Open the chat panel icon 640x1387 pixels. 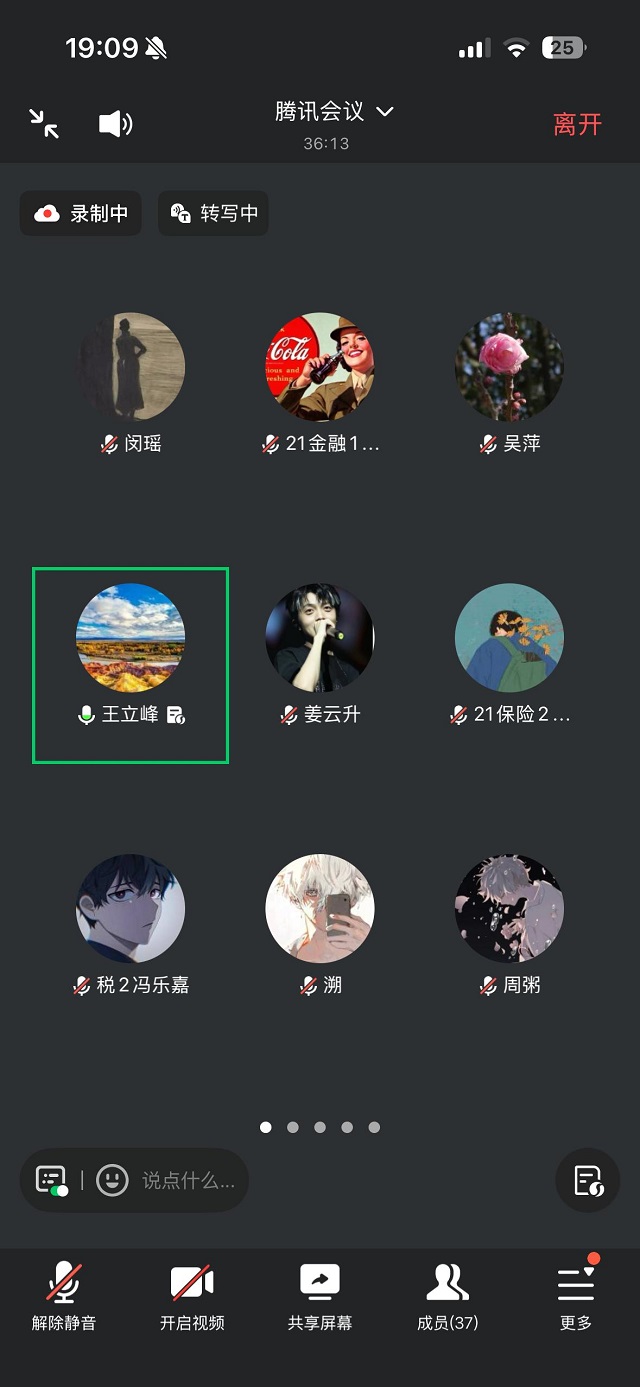pyautogui.click(x=51, y=1180)
